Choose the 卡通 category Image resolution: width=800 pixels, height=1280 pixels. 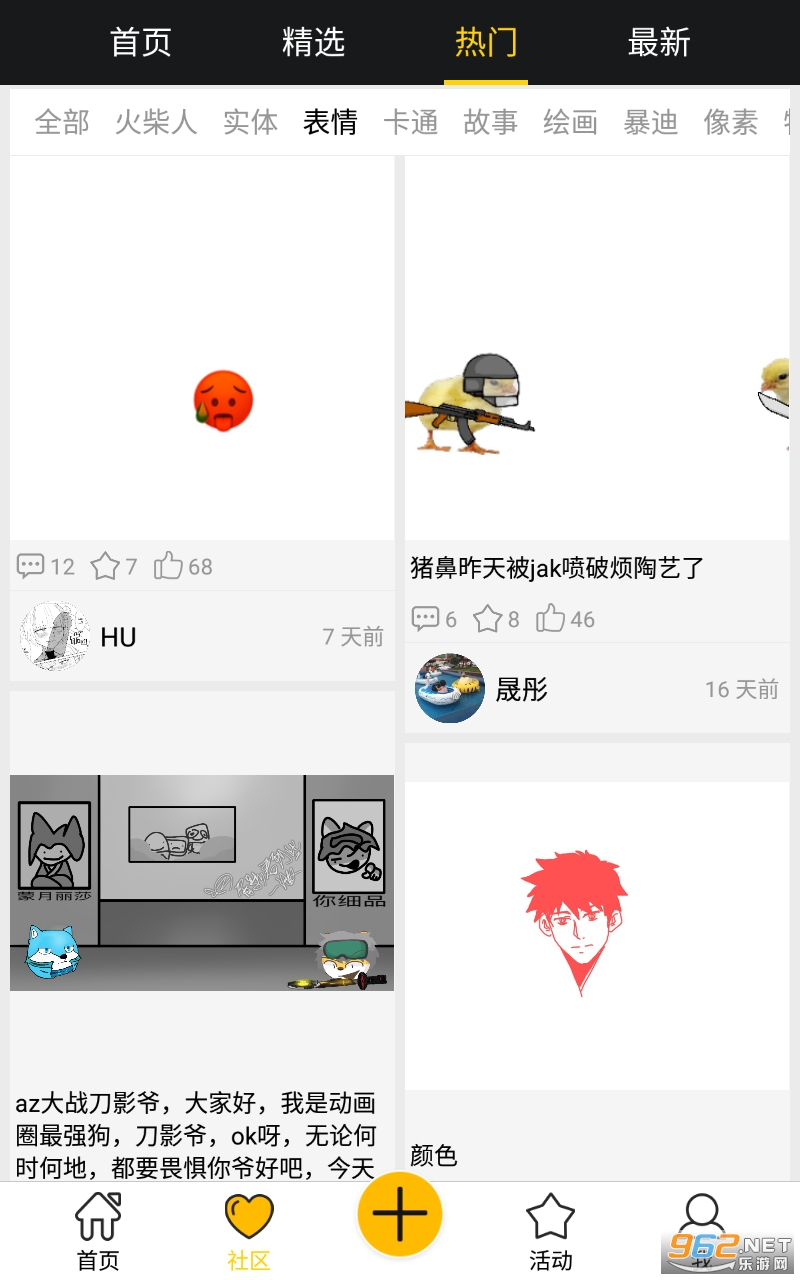[x=410, y=122]
